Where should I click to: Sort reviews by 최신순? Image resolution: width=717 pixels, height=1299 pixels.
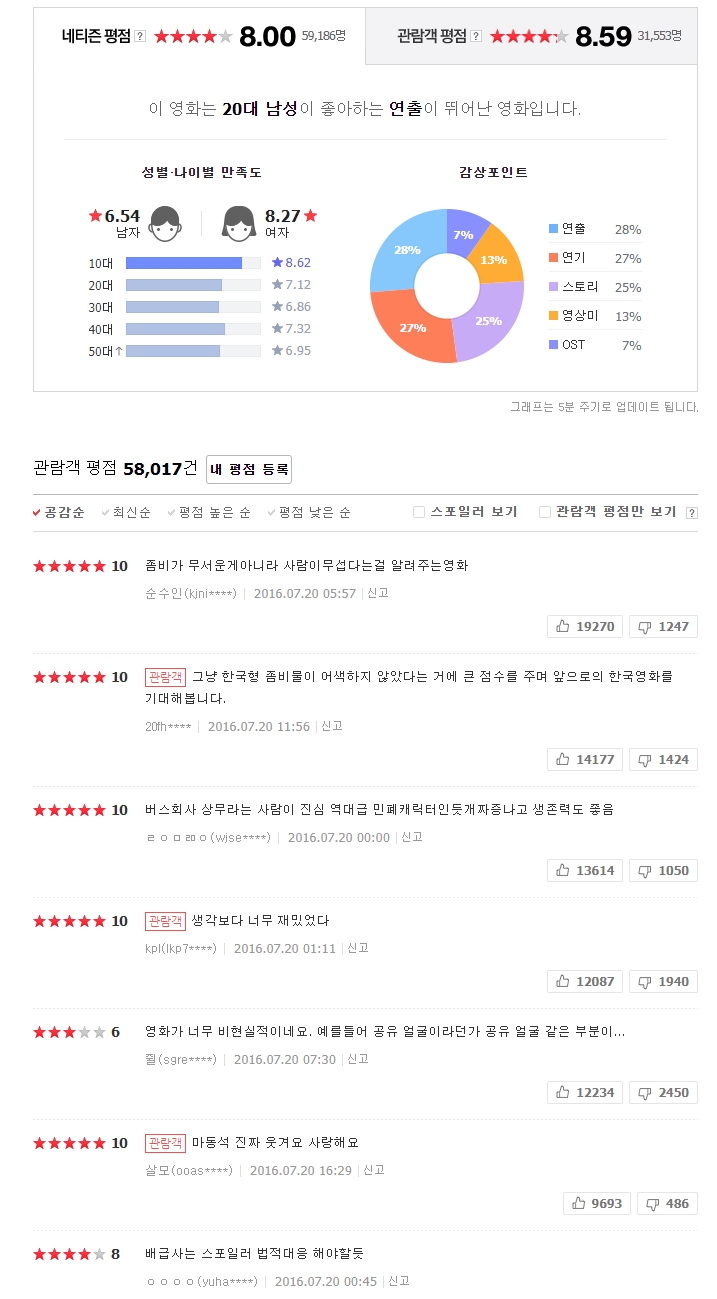click(x=131, y=512)
